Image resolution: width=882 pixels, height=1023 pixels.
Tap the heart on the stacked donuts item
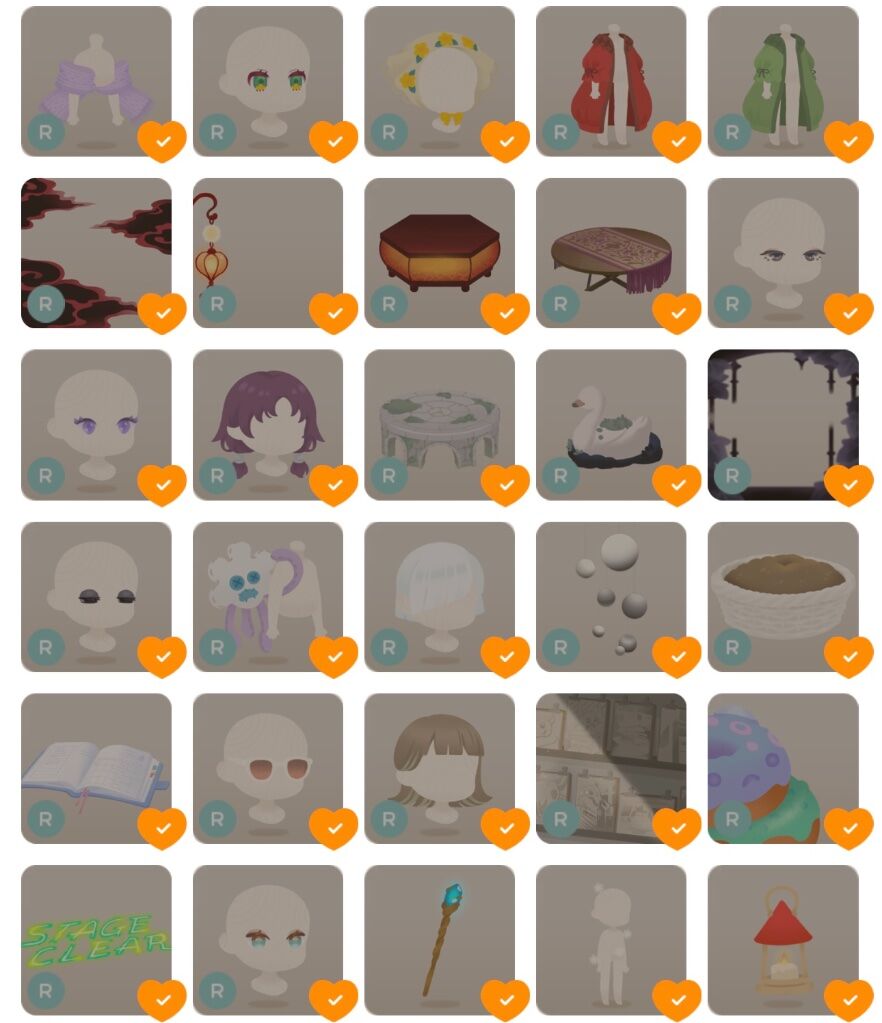point(849,828)
